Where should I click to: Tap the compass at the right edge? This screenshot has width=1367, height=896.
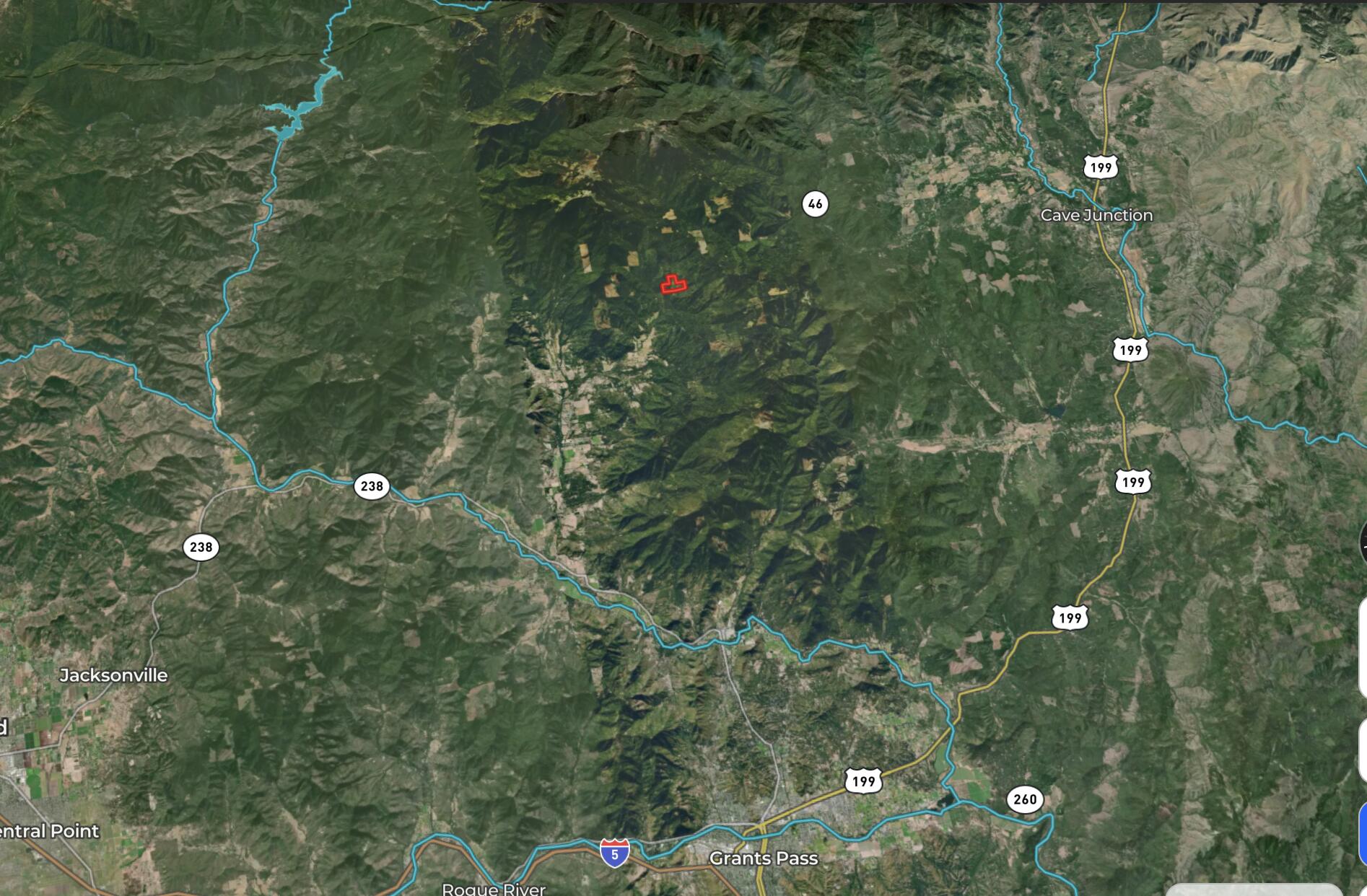(1363, 543)
